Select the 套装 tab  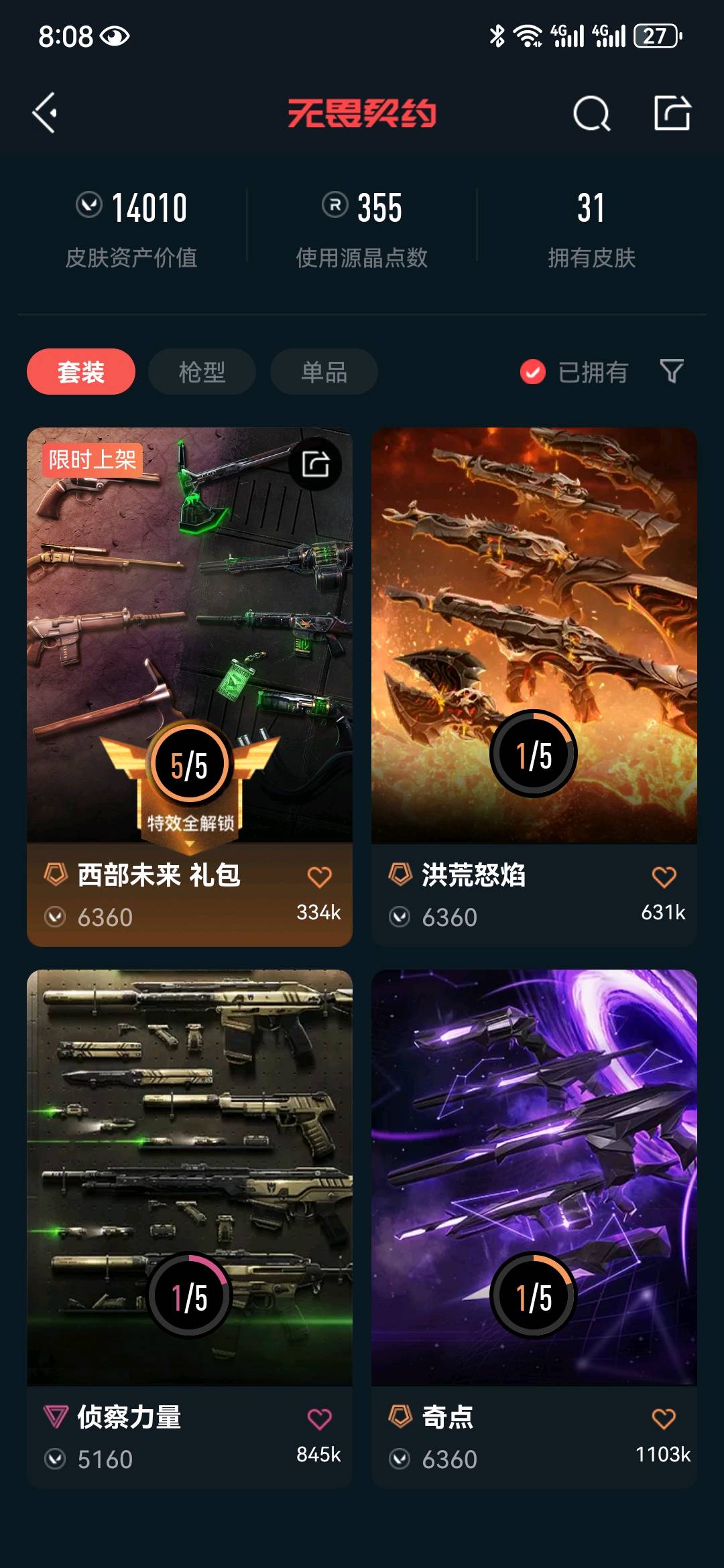tap(81, 372)
